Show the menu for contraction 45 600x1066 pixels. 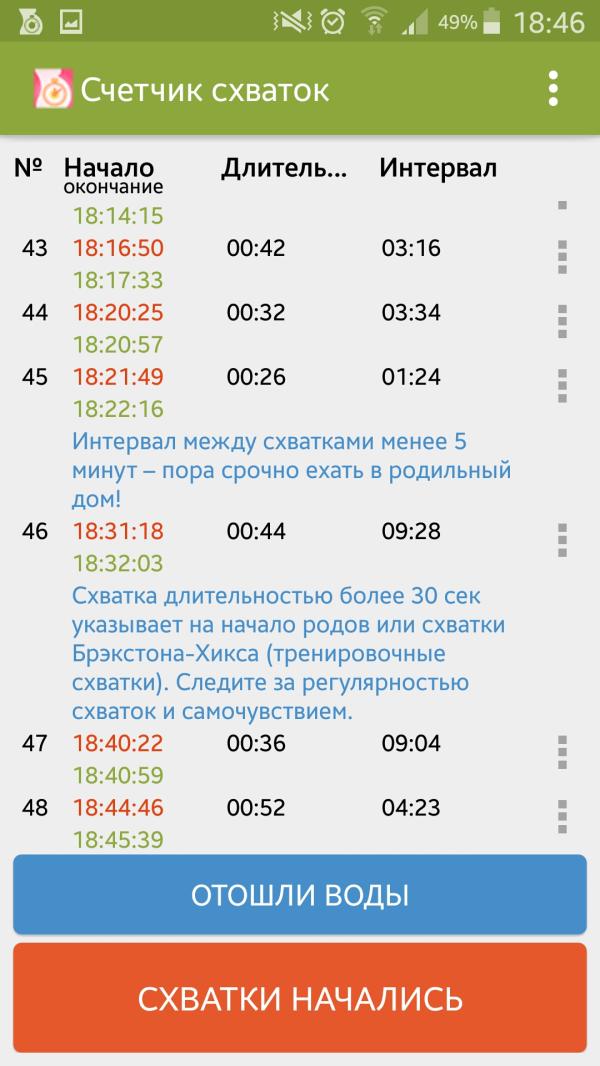(562, 386)
